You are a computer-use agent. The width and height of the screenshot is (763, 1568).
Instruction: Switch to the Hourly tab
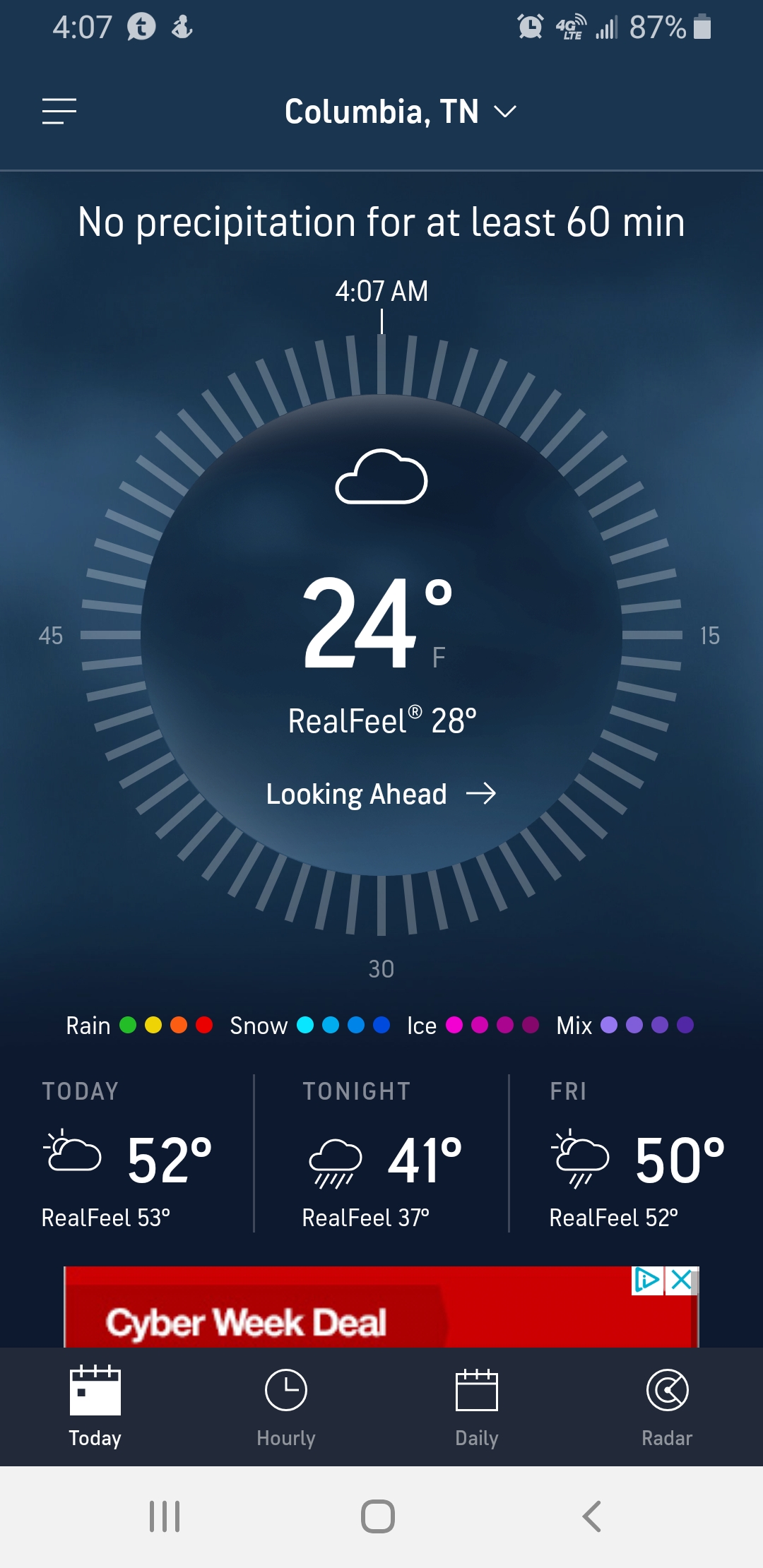tap(286, 1406)
